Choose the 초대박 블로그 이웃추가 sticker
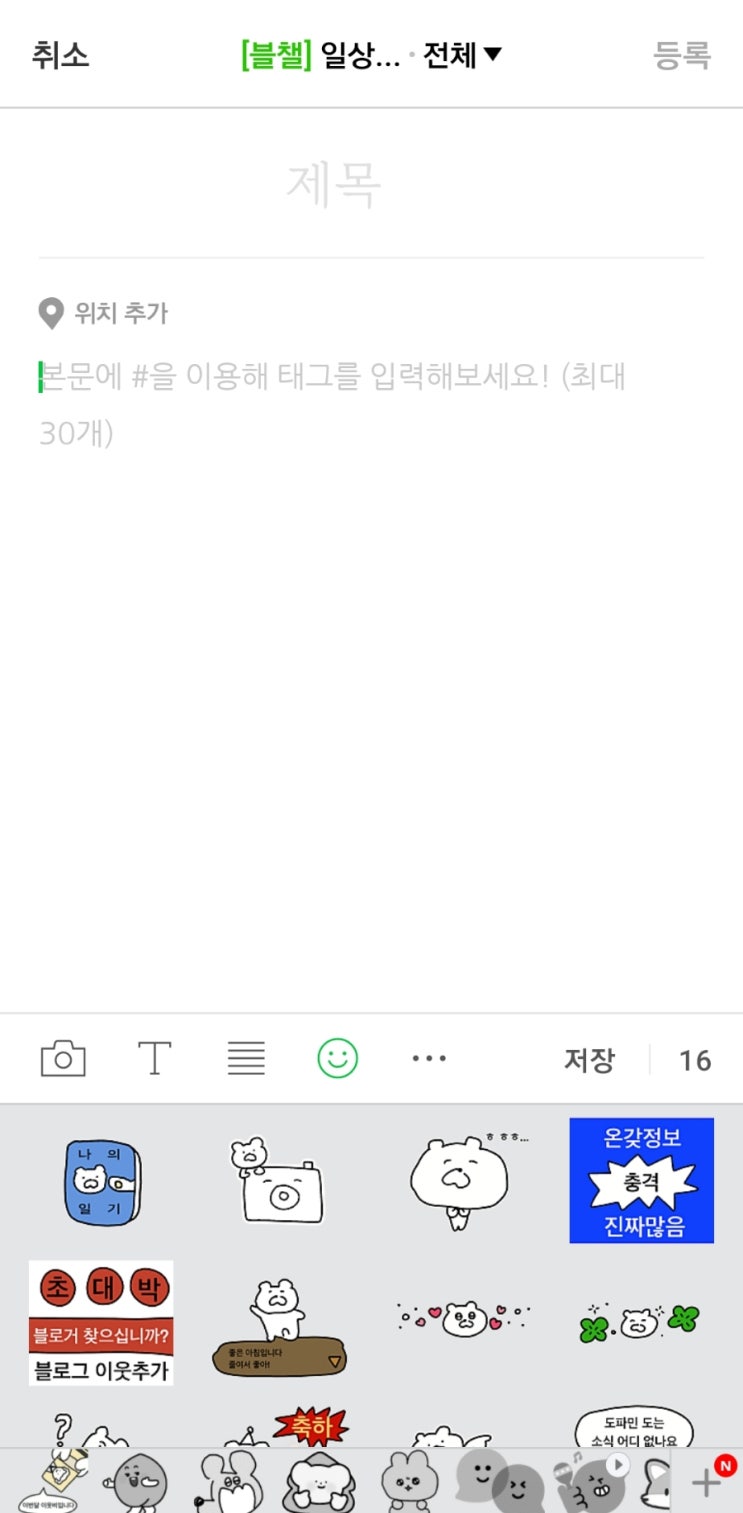 100,1322
